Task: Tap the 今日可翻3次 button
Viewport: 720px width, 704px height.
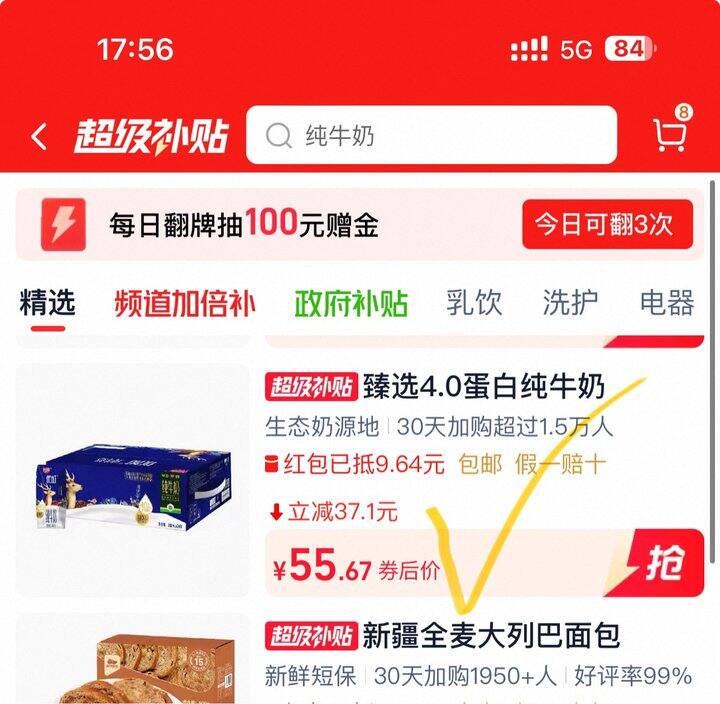Action: pyautogui.click(x=606, y=224)
